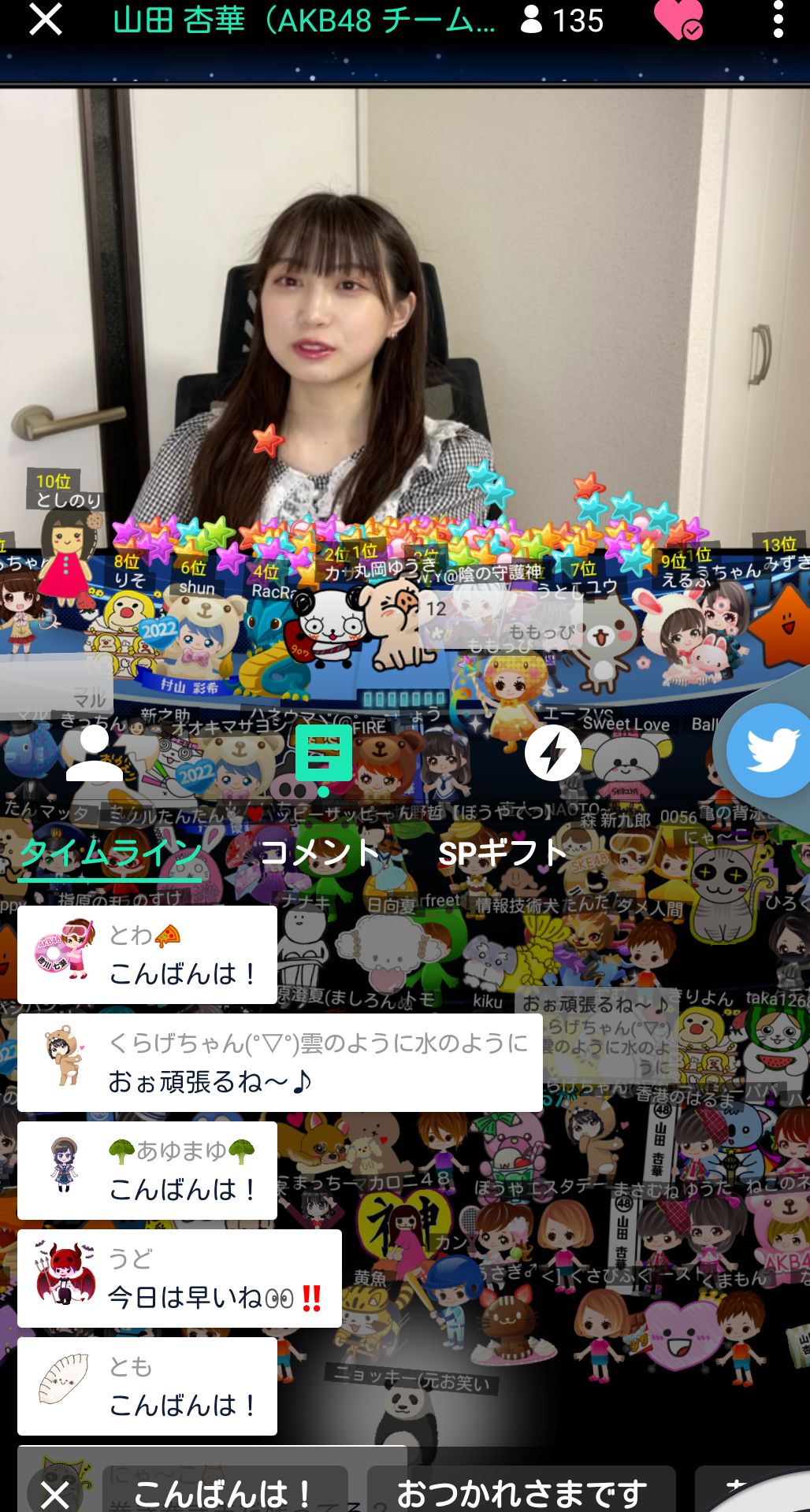Open the lightning bolt icon tab
Screen dimensions: 810x1512
552,753
